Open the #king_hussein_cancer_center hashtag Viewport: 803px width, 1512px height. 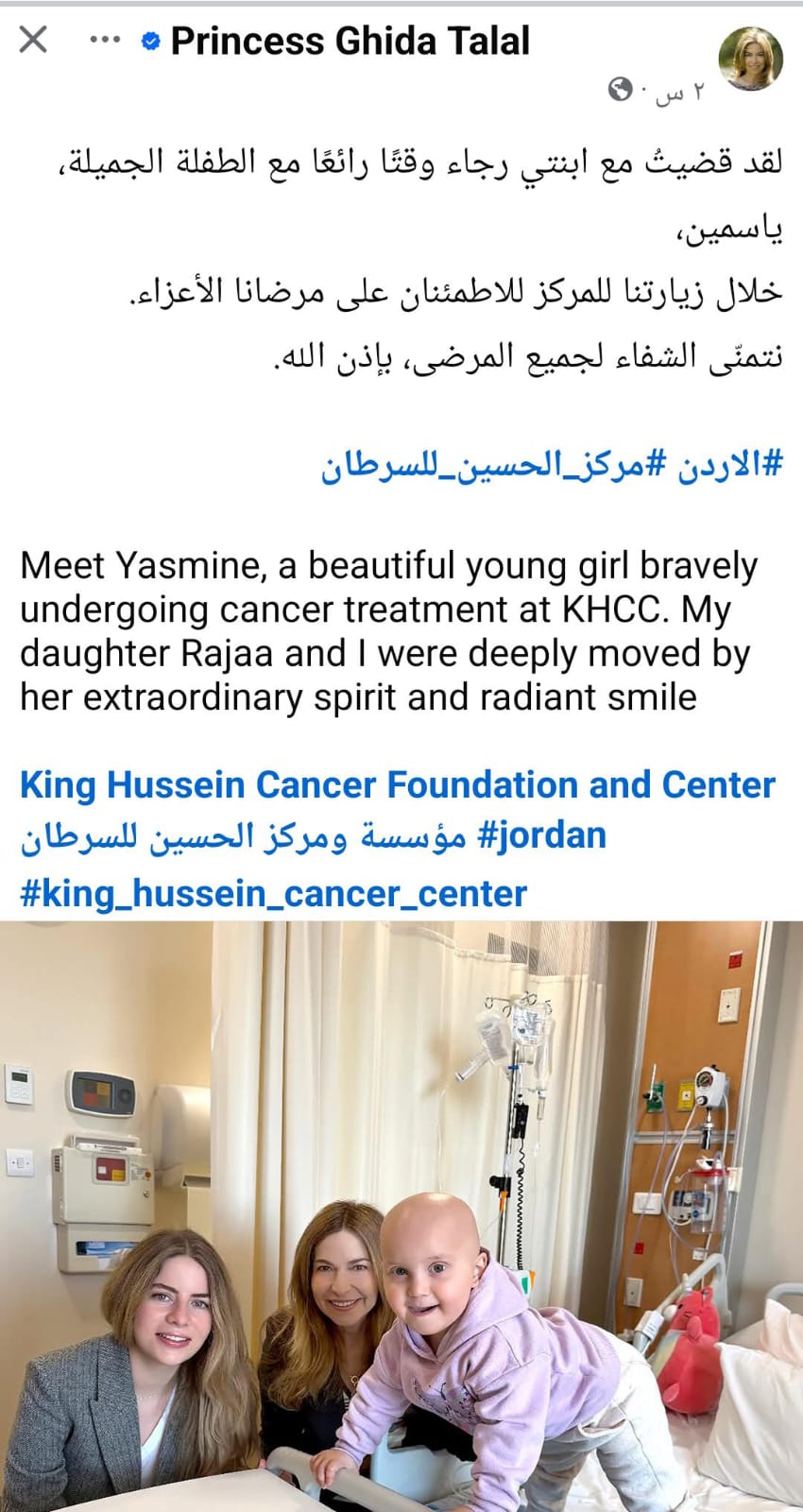tap(273, 893)
